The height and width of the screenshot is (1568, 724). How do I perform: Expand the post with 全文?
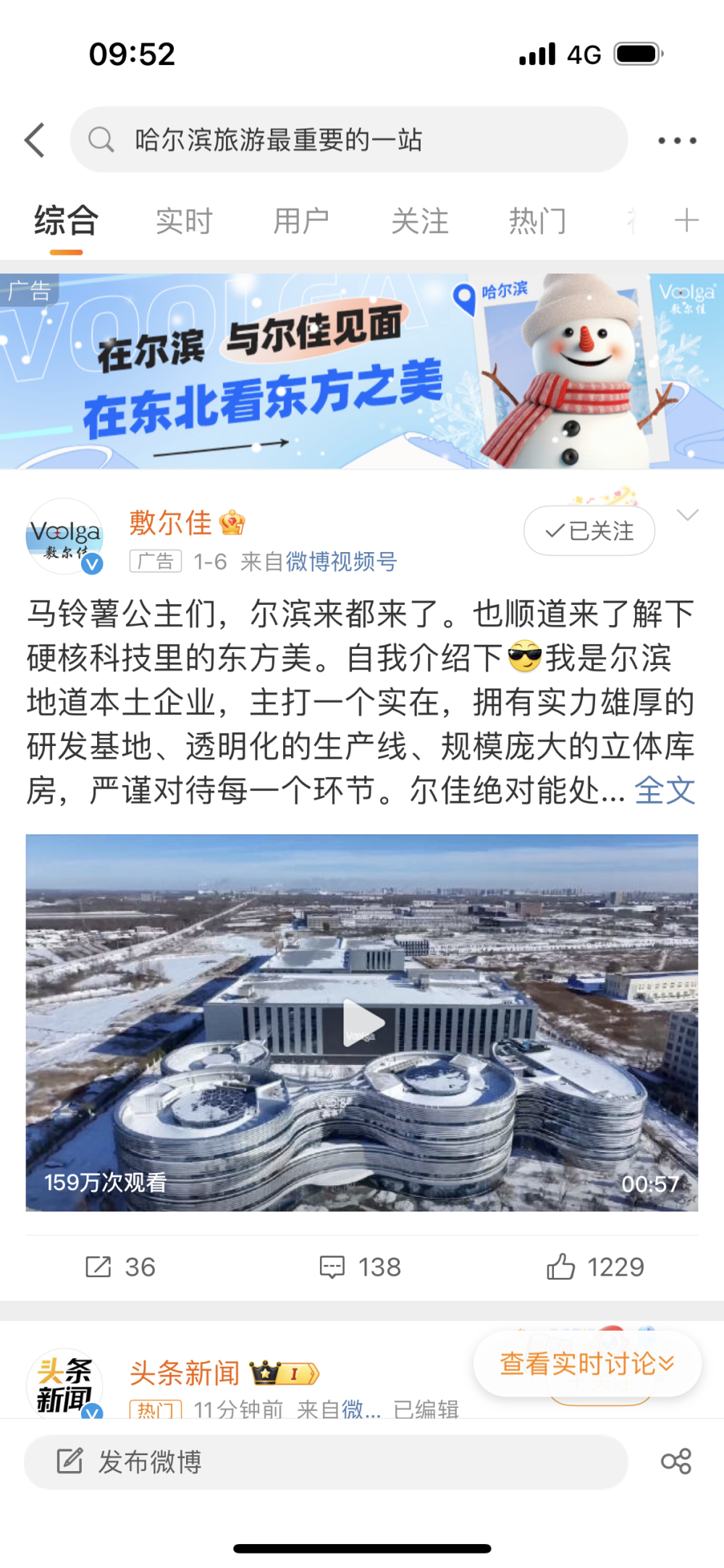click(x=665, y=790)
